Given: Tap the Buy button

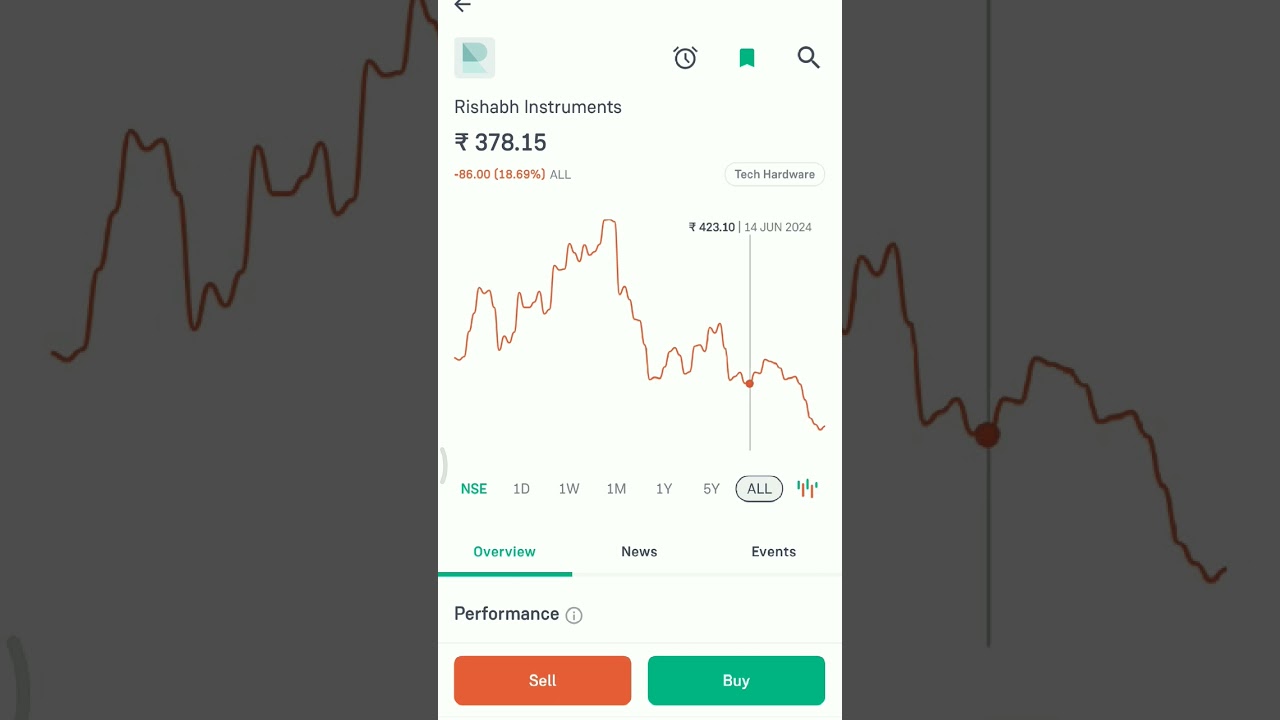Looking at the screenshot, I should [x=736, y=680].
